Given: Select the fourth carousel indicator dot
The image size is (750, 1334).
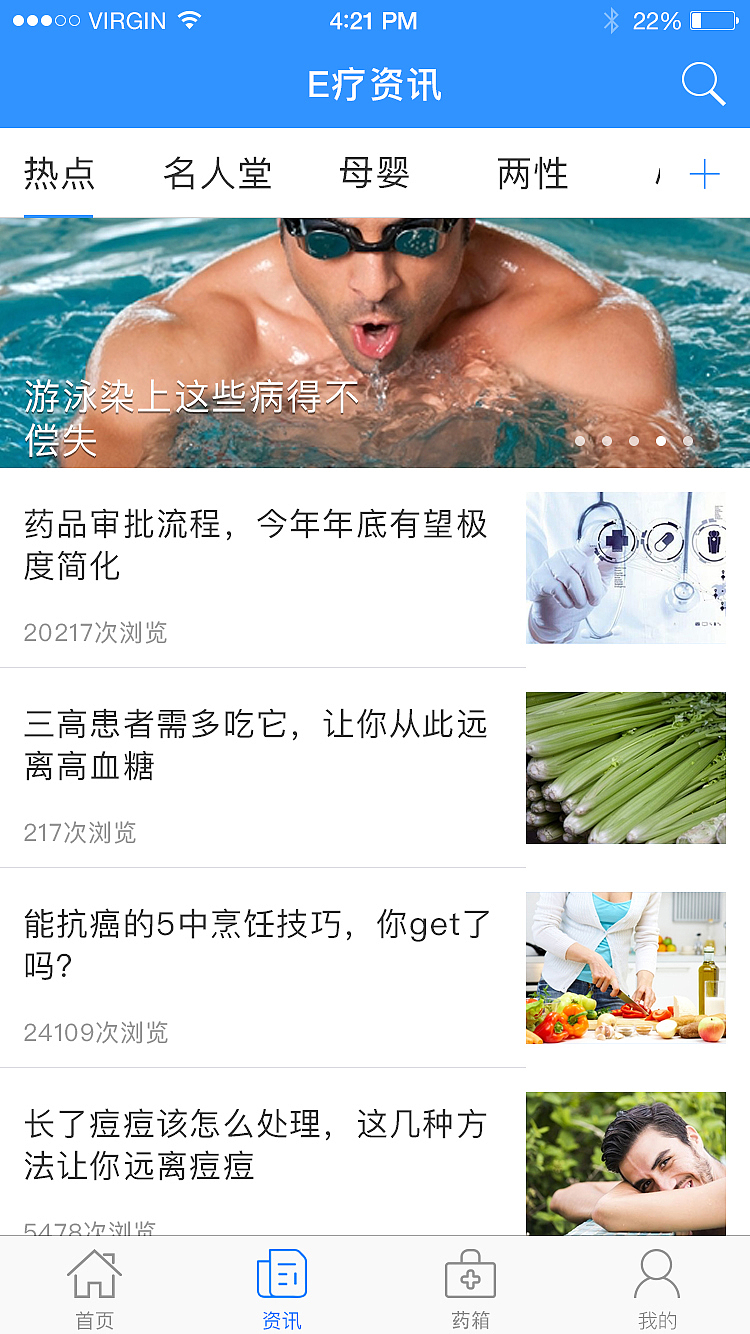Looking at the screenshot, I should pyautogui.click(x=660, y=441).
